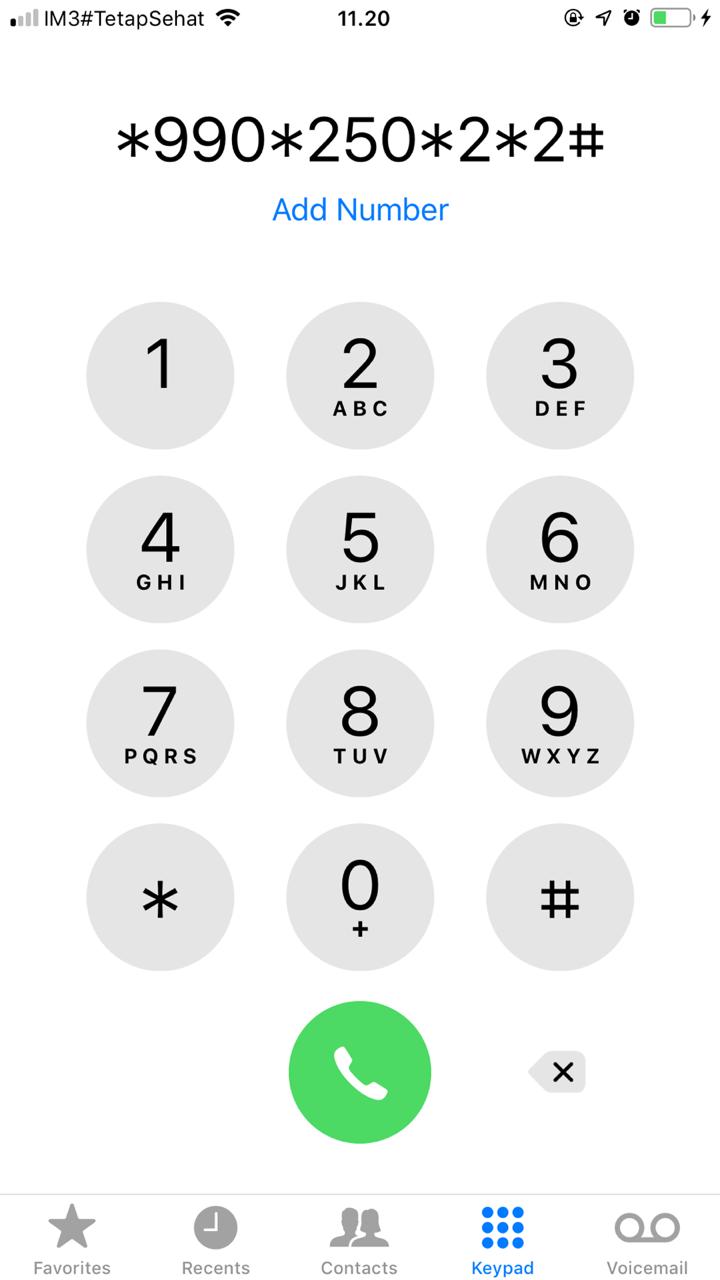720x1280 pixels.
Task: Enter the 4 GHI key
Action: click(160, 550)
